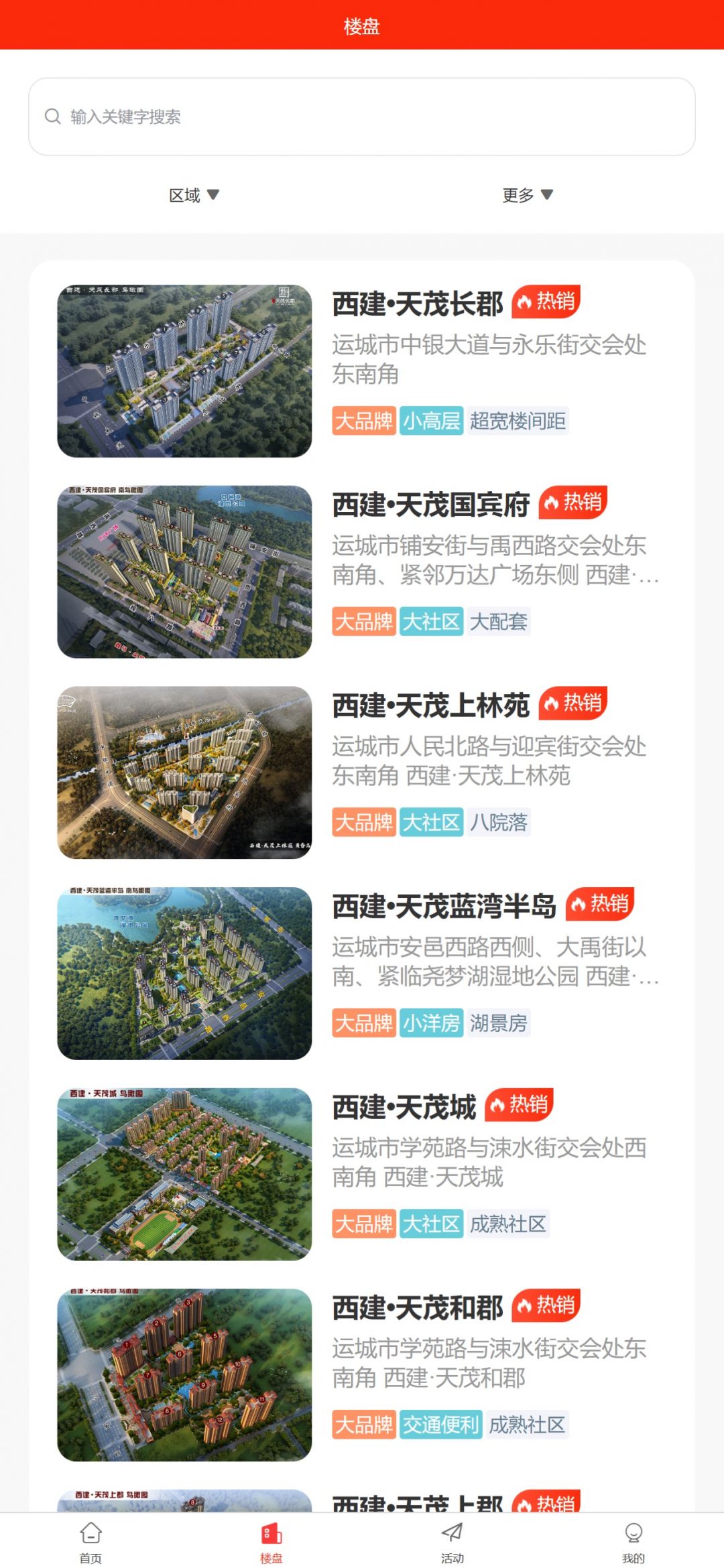Open the 更多 filter dropdown
Image resolution: width=724 pixels, height=1568 pixels.
click(x=528, y=195)
